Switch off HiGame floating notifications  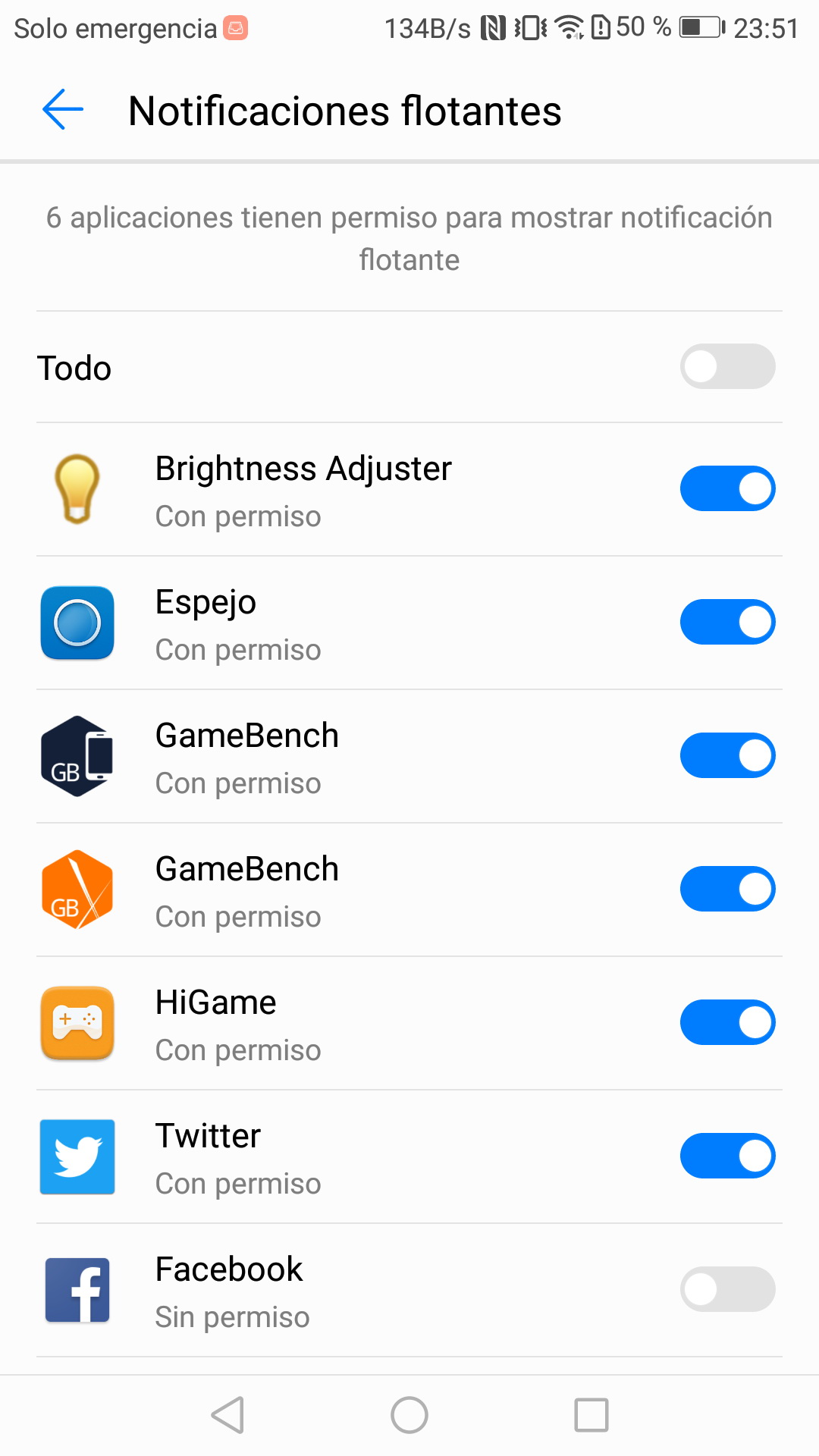click(727, 1022)
